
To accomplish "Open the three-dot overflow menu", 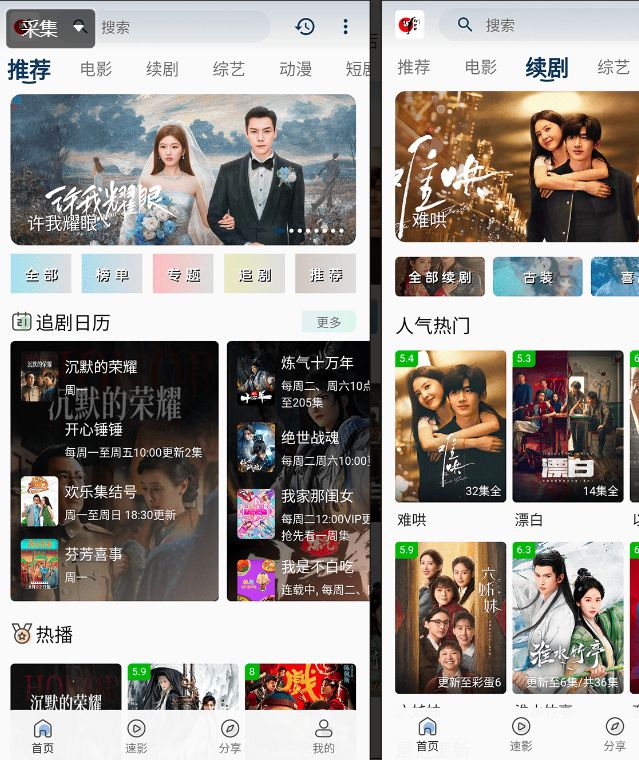I will [346, 27].
